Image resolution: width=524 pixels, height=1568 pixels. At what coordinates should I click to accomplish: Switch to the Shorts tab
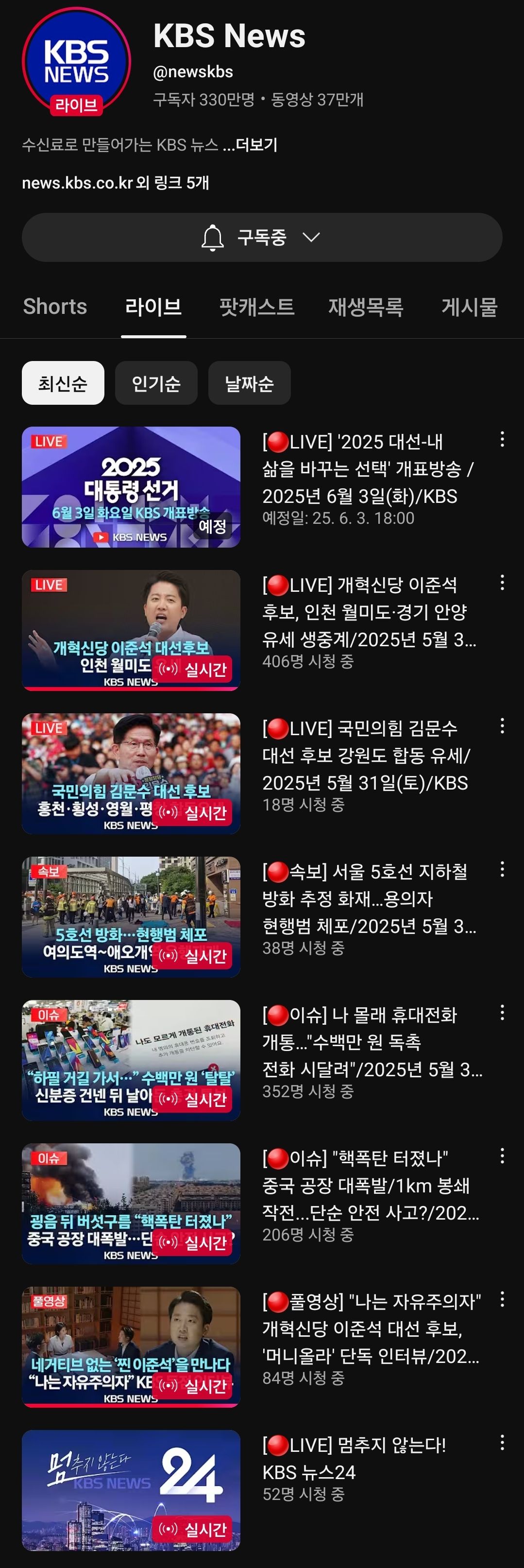click(x=55, y=307)
